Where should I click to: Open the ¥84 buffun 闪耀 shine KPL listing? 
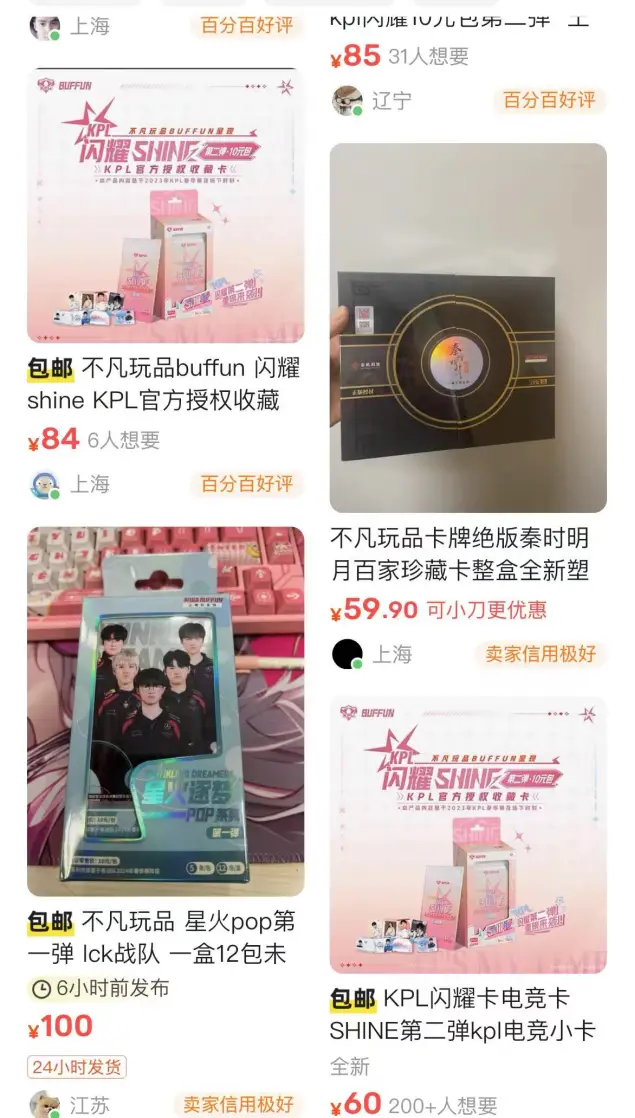165,207
